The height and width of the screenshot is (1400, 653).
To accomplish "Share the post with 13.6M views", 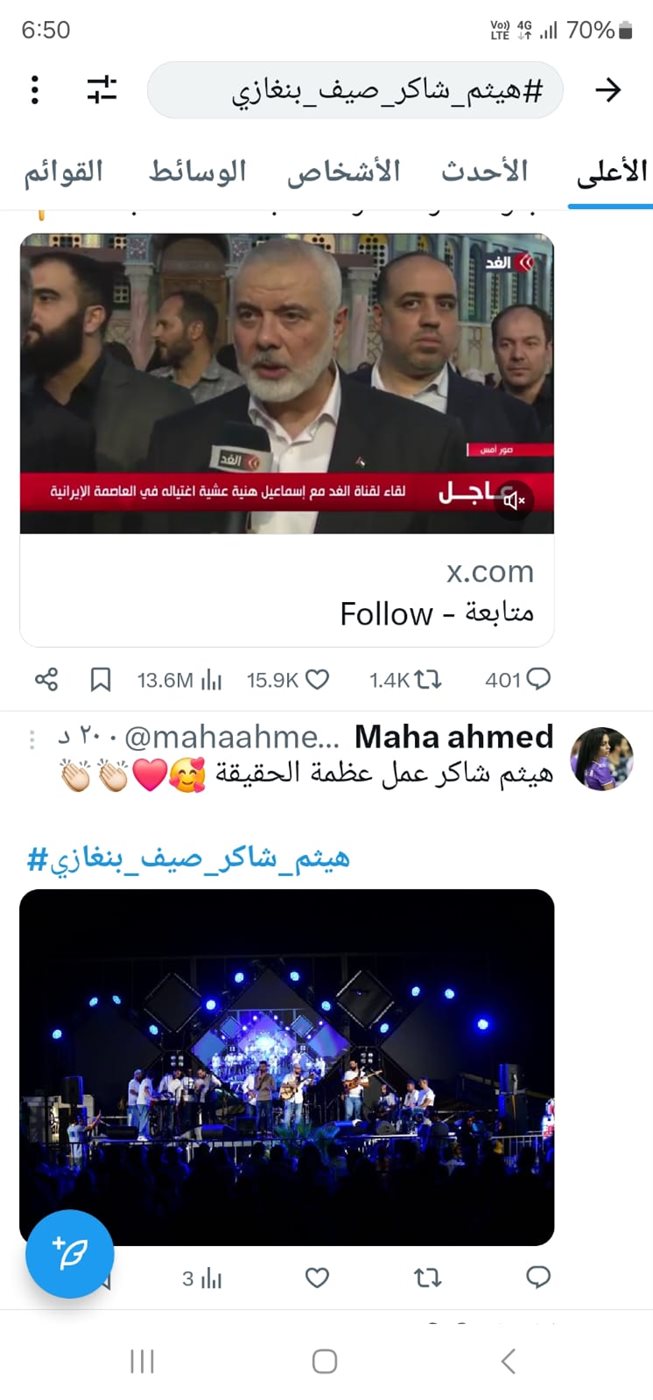I will [46, 680].
